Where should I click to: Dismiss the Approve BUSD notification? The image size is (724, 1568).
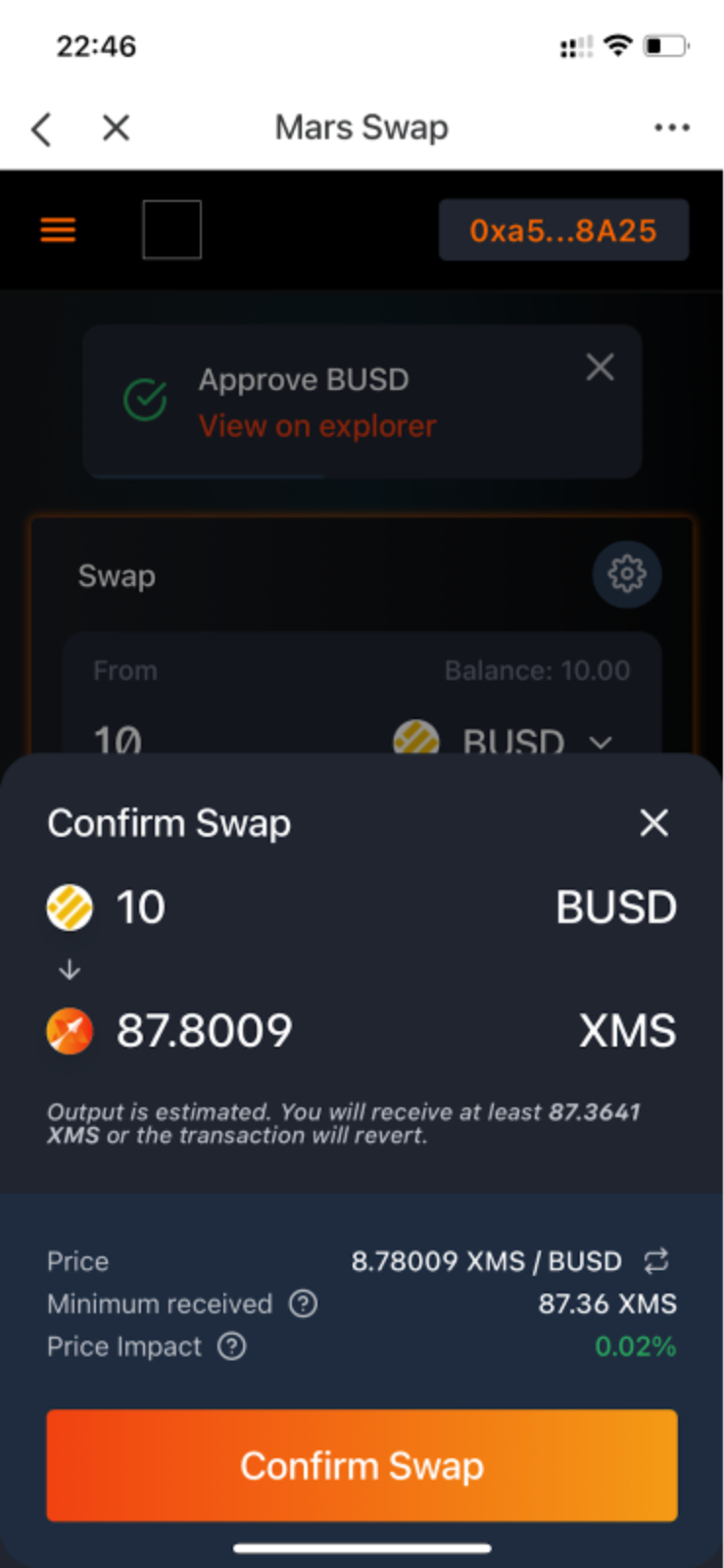(x=600, y=367)
